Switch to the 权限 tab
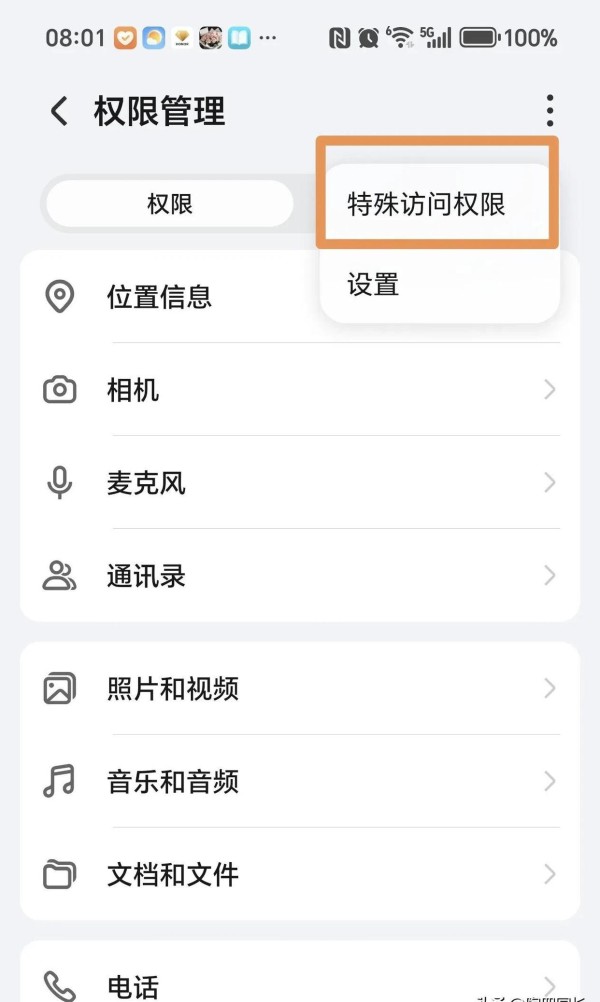The height and width of the screenshot is (1002, 600). point(170,204)
